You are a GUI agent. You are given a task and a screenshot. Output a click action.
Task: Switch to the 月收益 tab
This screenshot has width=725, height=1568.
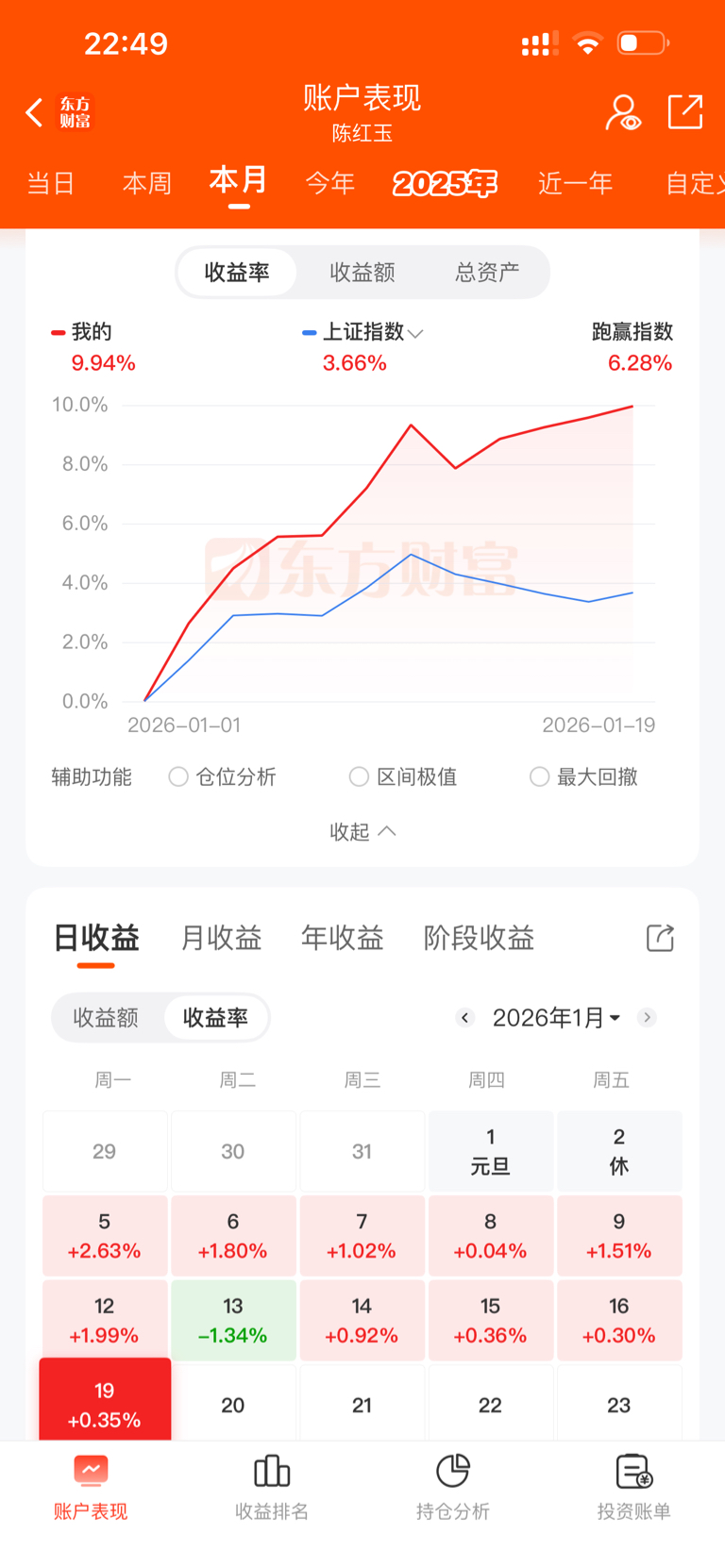220,938
